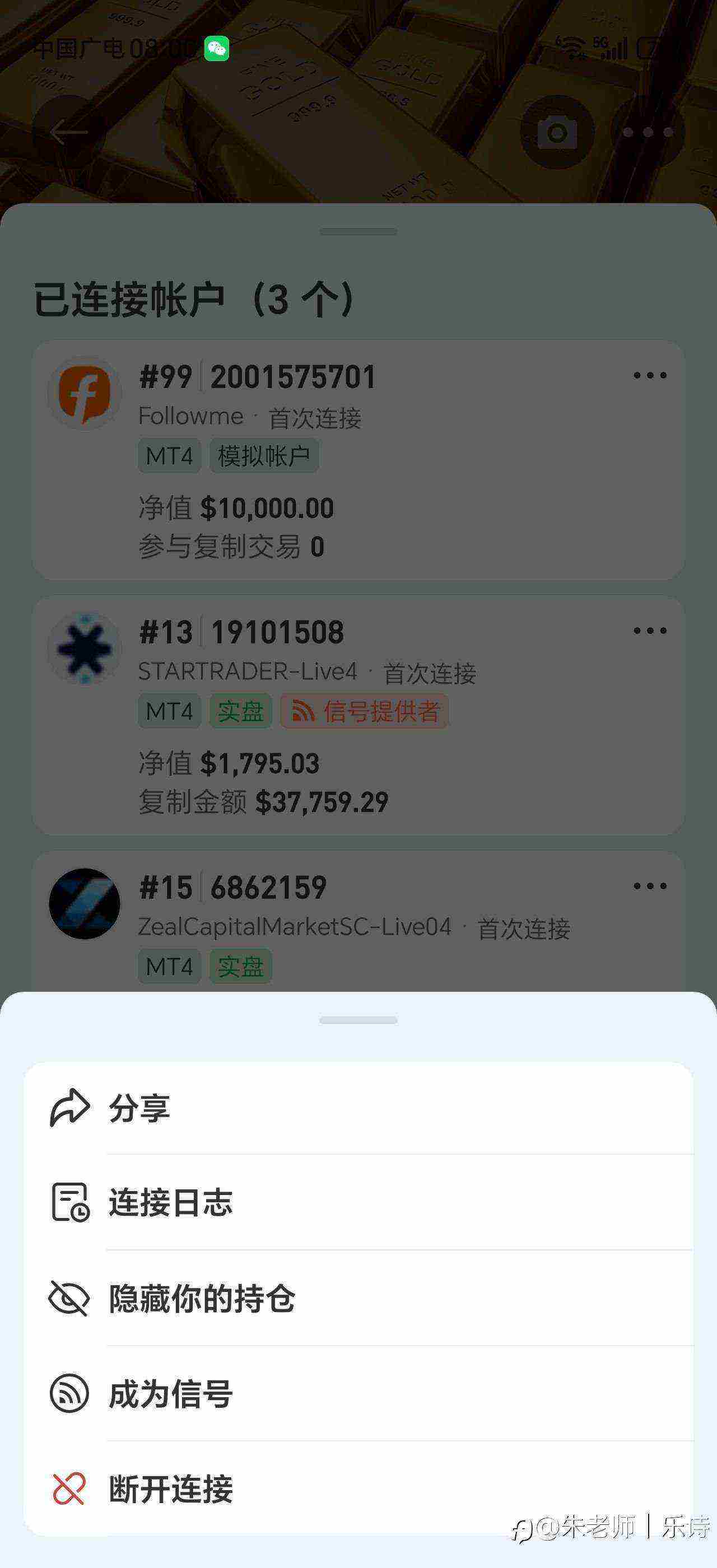Open the three-dot menu for account #15
This screenshot has height=1568, width=717.
point(649,887)
